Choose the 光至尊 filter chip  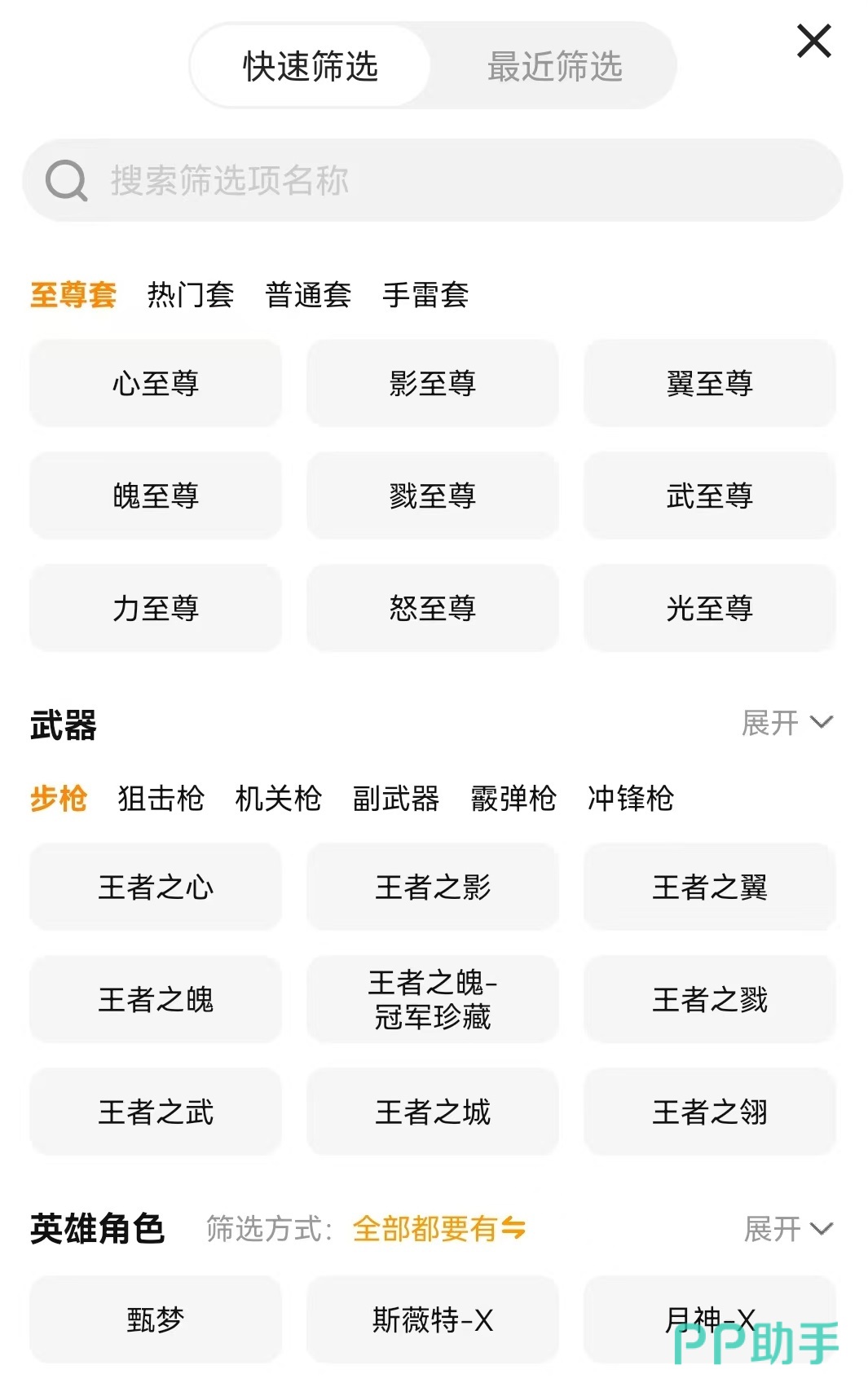click(709, 608)
